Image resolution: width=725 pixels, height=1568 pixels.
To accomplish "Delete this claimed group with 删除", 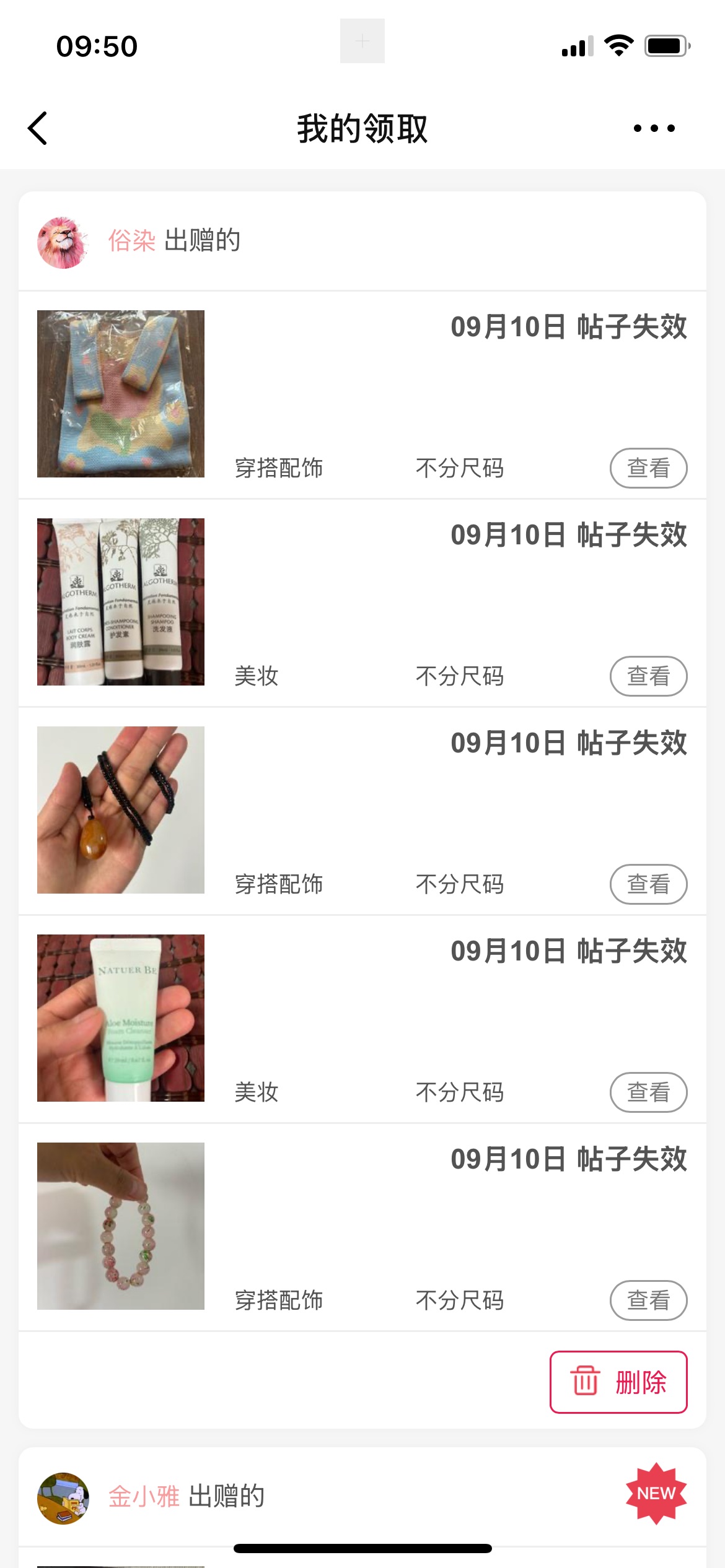I will click(x=618, y=1382).
